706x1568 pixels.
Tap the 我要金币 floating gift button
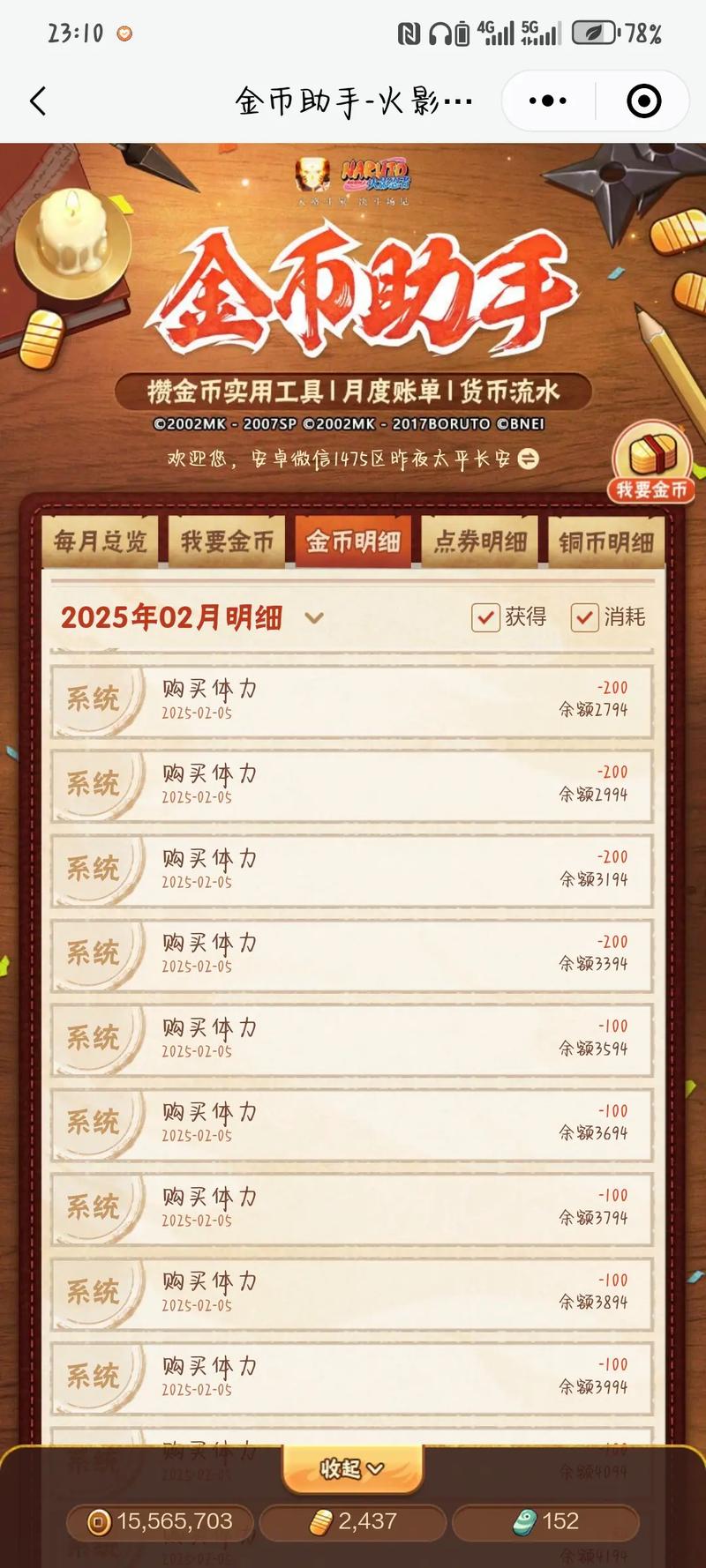653,462
